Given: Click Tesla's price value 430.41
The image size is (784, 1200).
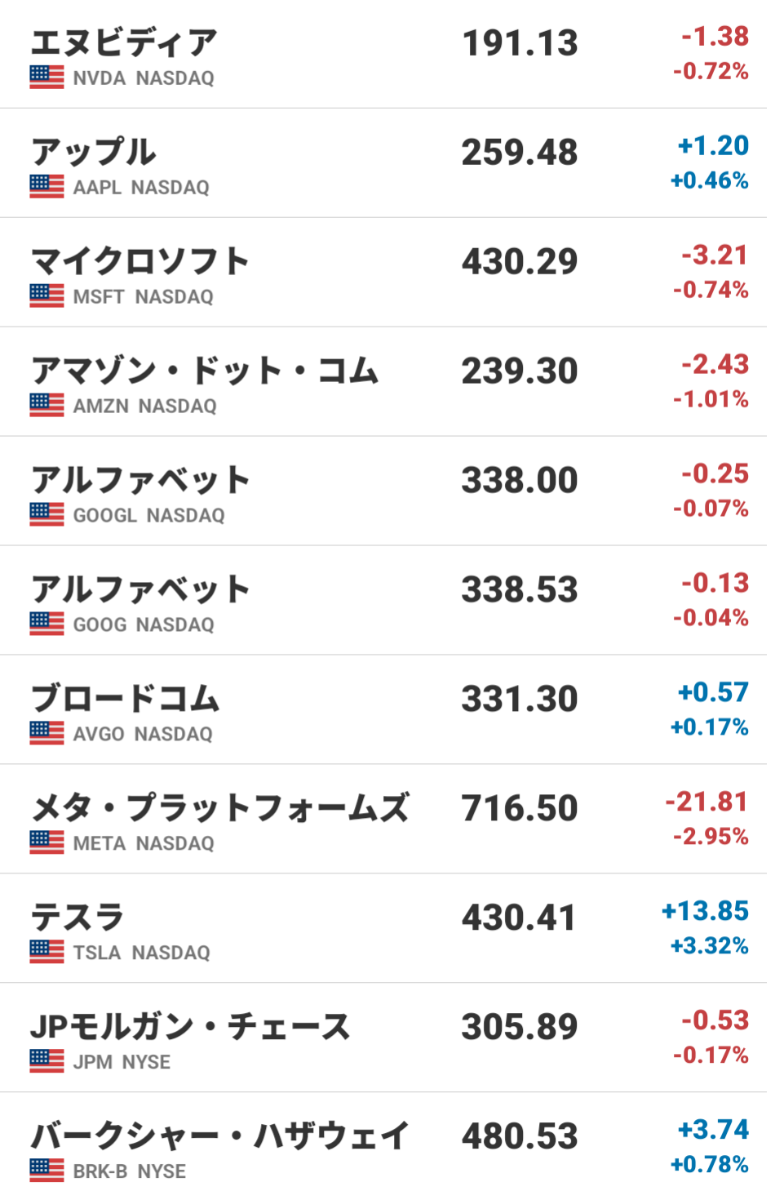Looking at the screenshot, I should coord(518,916).
